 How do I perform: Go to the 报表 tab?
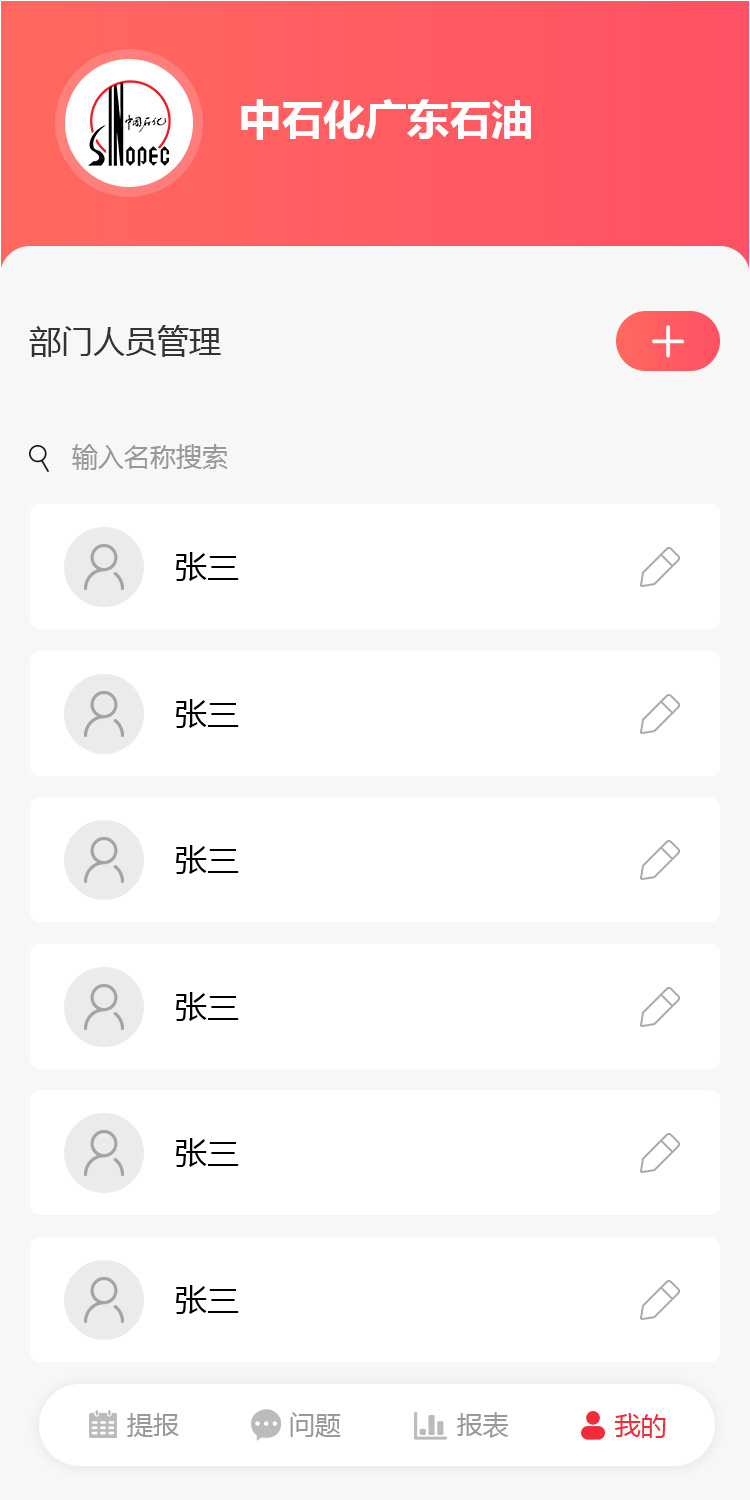(462, 1425)
